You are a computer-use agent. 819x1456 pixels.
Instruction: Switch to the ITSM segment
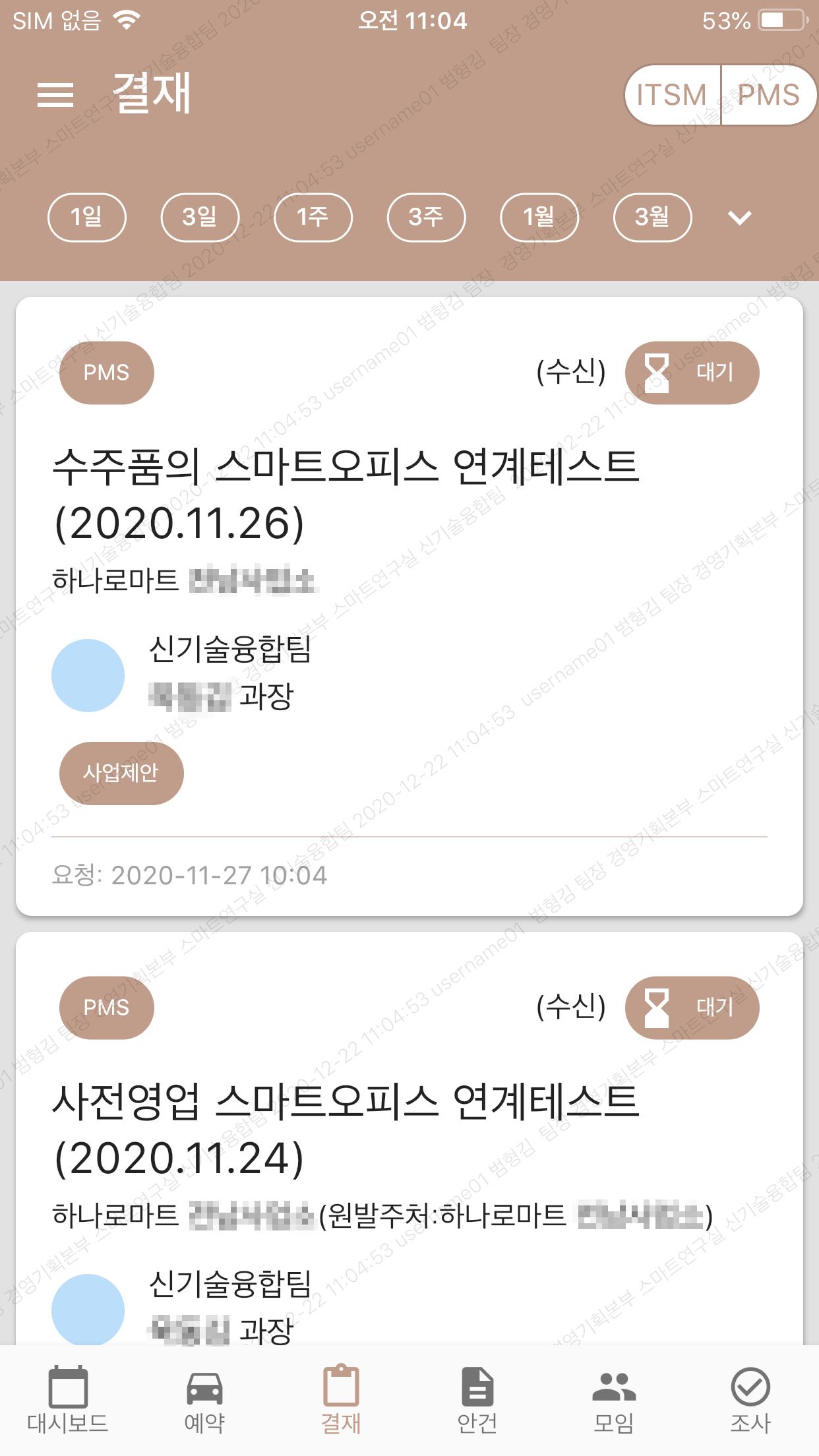pyautogui.click(x=673, y=95)
